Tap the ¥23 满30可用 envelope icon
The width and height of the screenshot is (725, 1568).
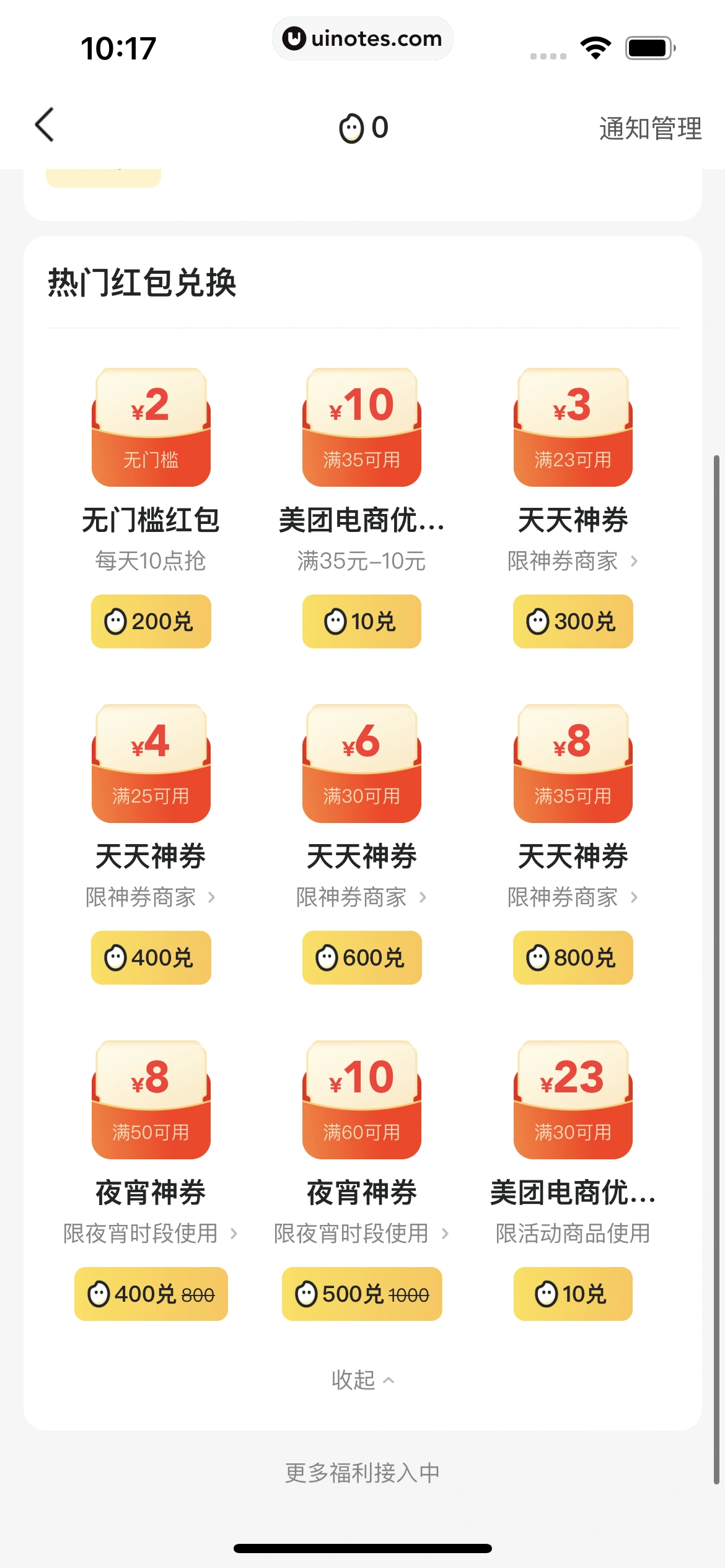[572, 1102]
